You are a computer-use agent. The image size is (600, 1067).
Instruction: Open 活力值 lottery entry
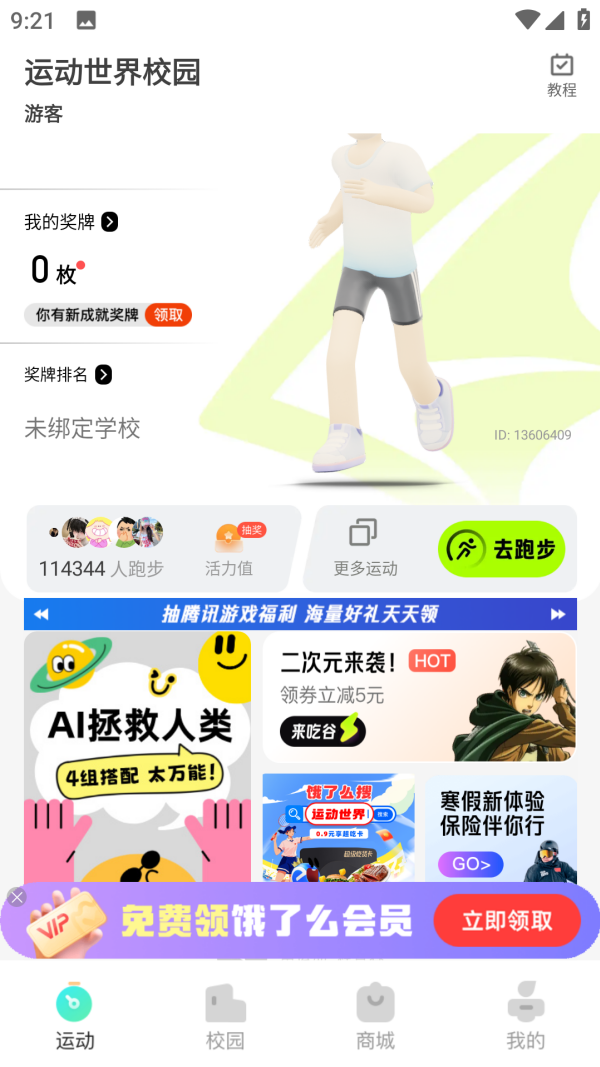tap(229, 549)
